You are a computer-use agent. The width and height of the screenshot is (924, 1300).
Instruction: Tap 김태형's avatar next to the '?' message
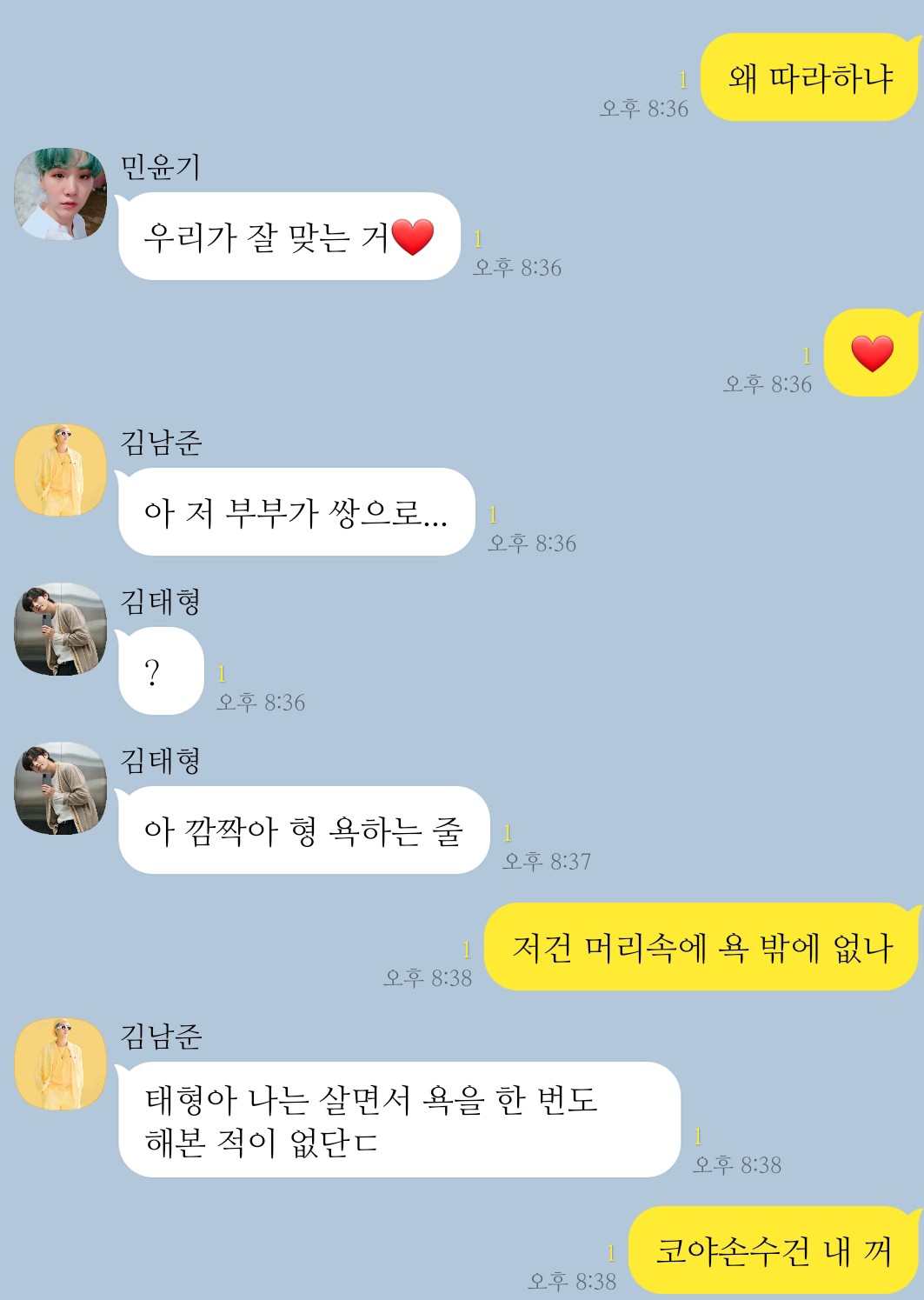[x=60, y=629]
